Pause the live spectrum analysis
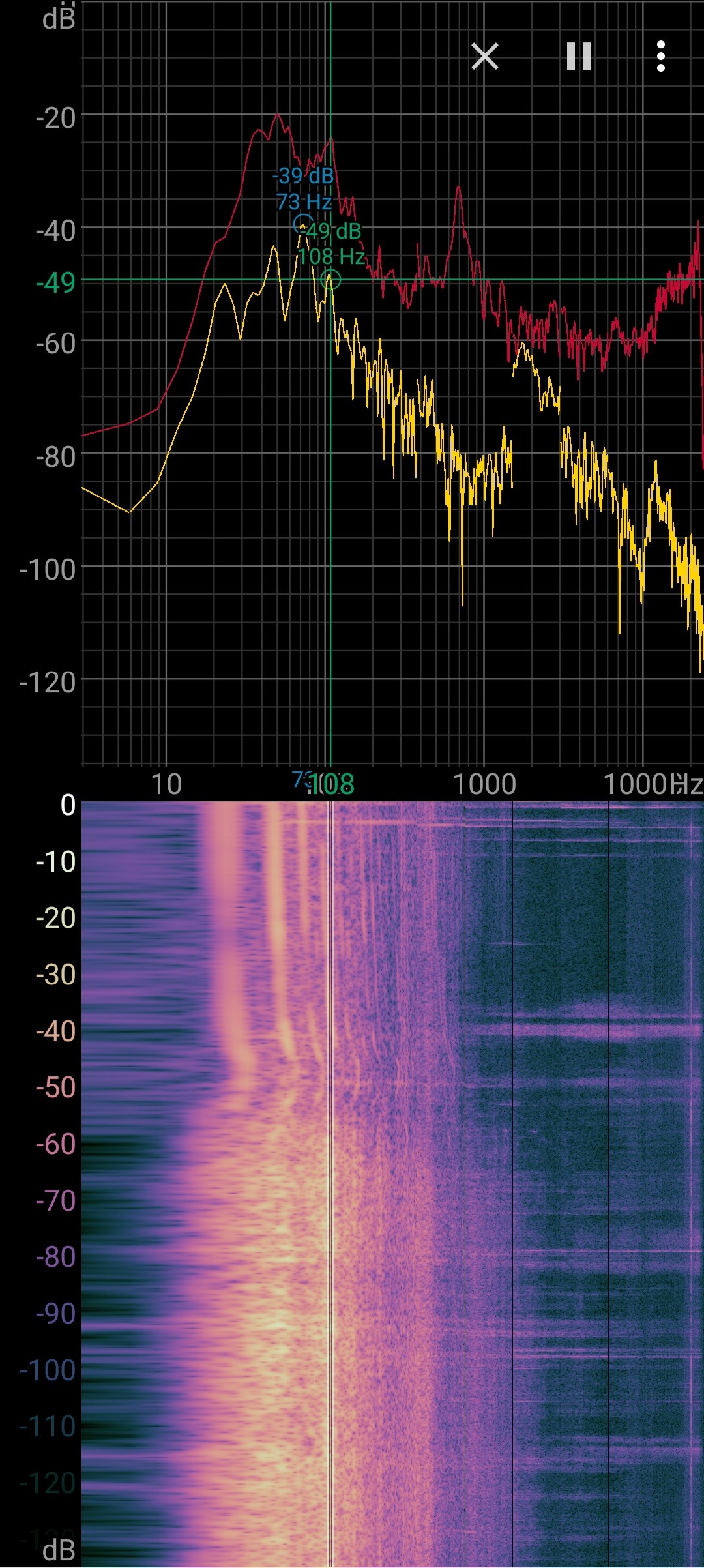The image size is (704, 1568). click(578, 57)
